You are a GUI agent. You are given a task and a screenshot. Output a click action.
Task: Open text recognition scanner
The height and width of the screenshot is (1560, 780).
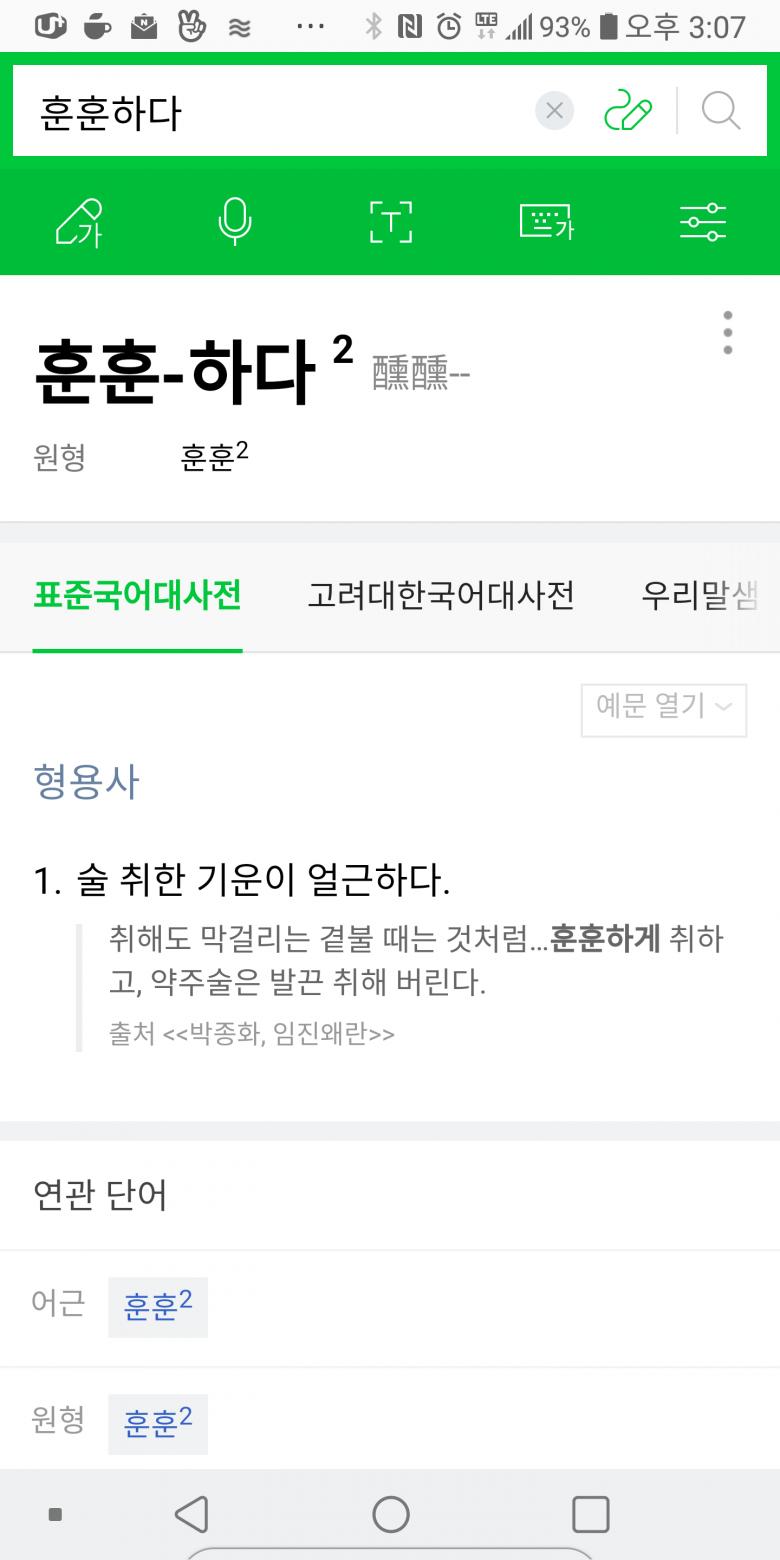tap(391, 222)
